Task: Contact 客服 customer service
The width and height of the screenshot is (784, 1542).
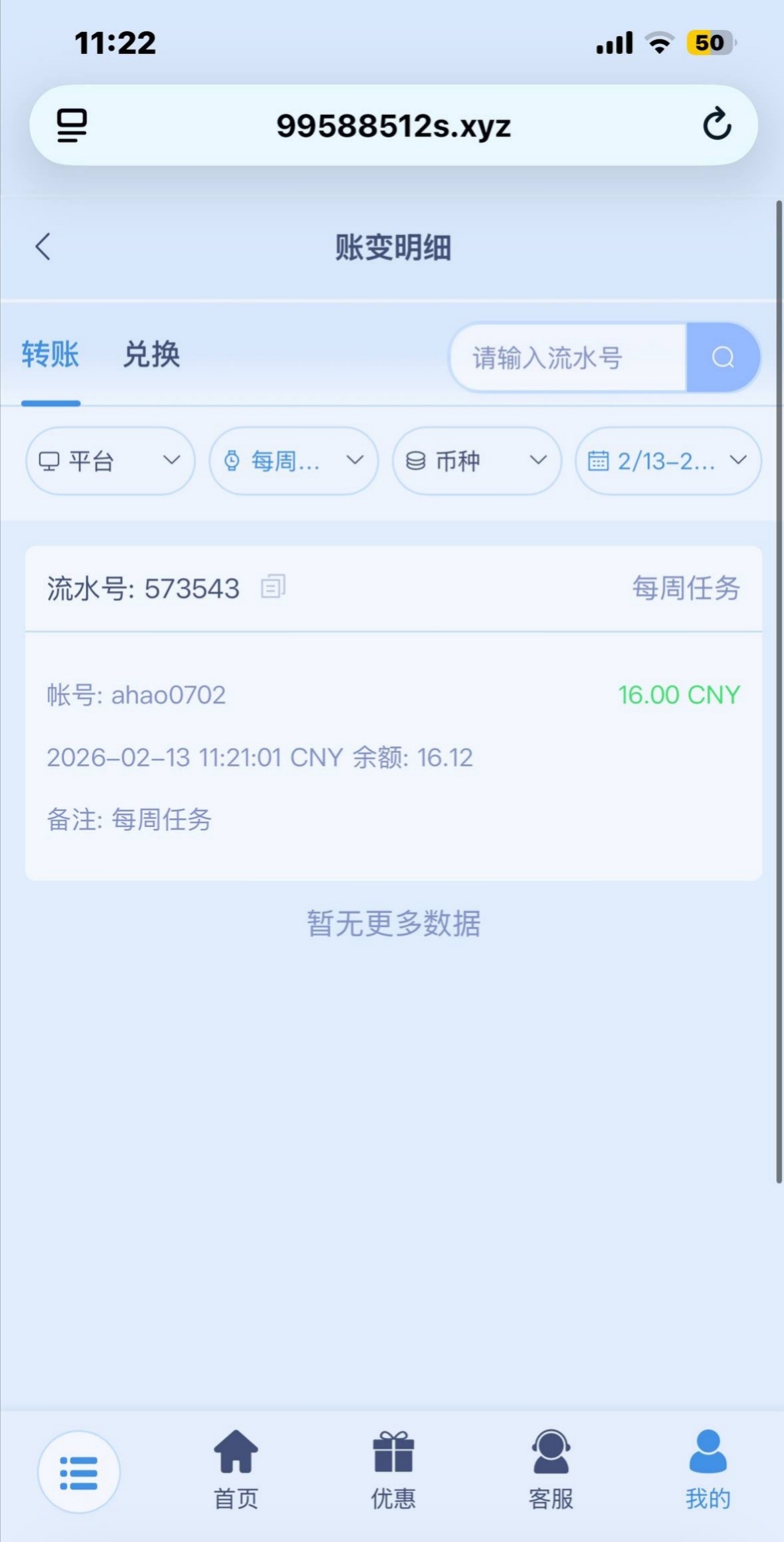Action: tap(551, 1470)
